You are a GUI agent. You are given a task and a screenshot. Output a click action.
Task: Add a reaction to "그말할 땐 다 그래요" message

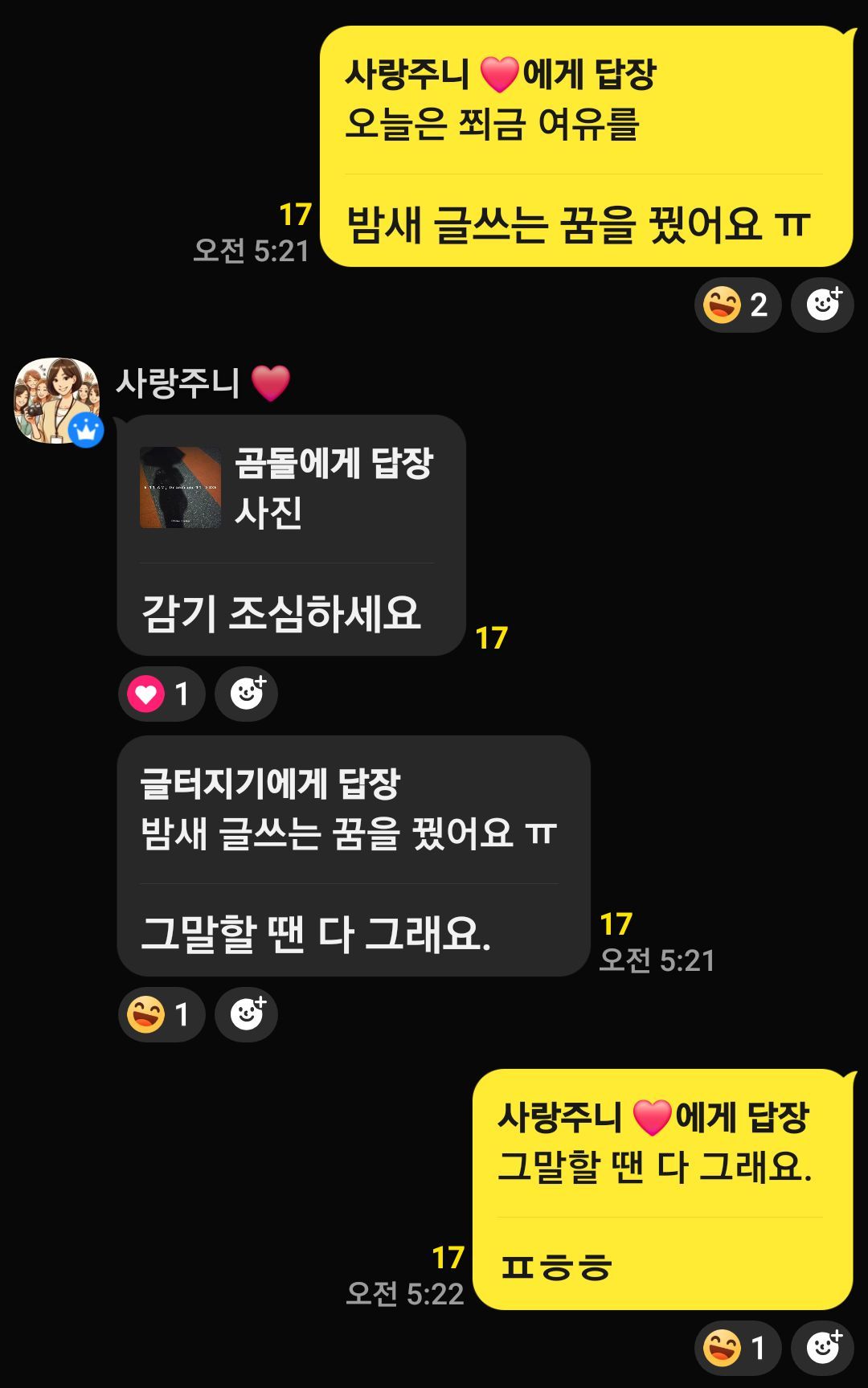coord(247,1013)
